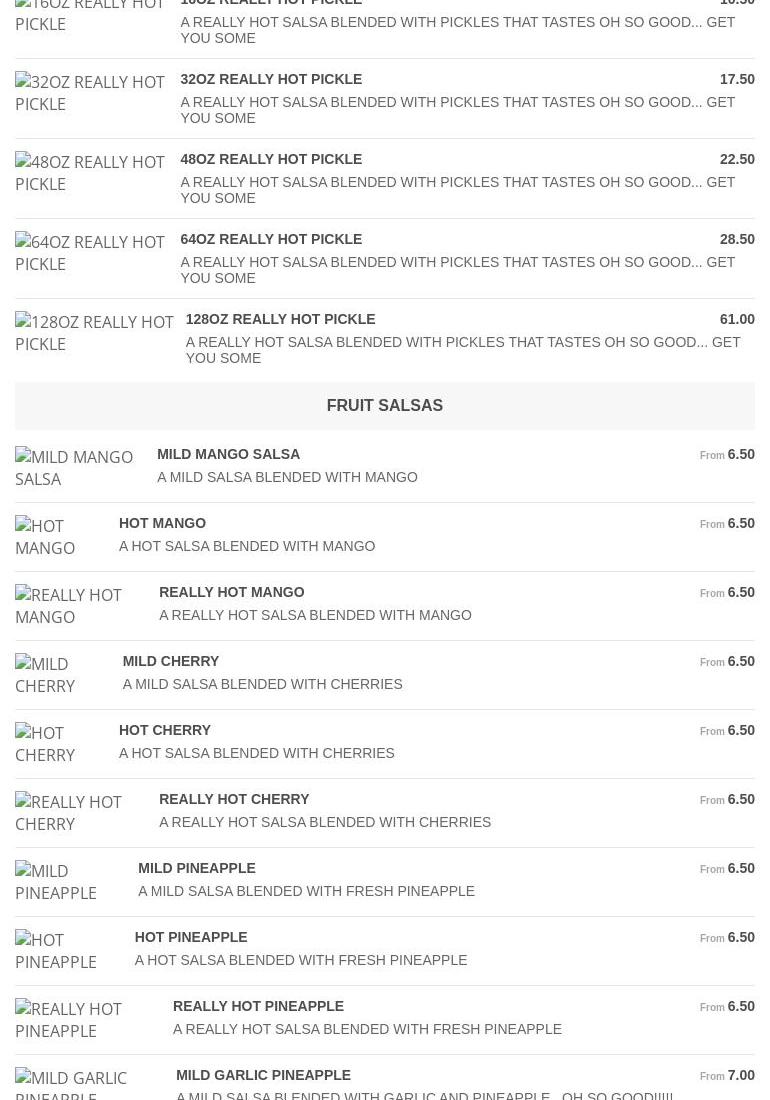Open the Mild Cherry salsa item
Viewport: 770px width, 1100px height.
170,661
